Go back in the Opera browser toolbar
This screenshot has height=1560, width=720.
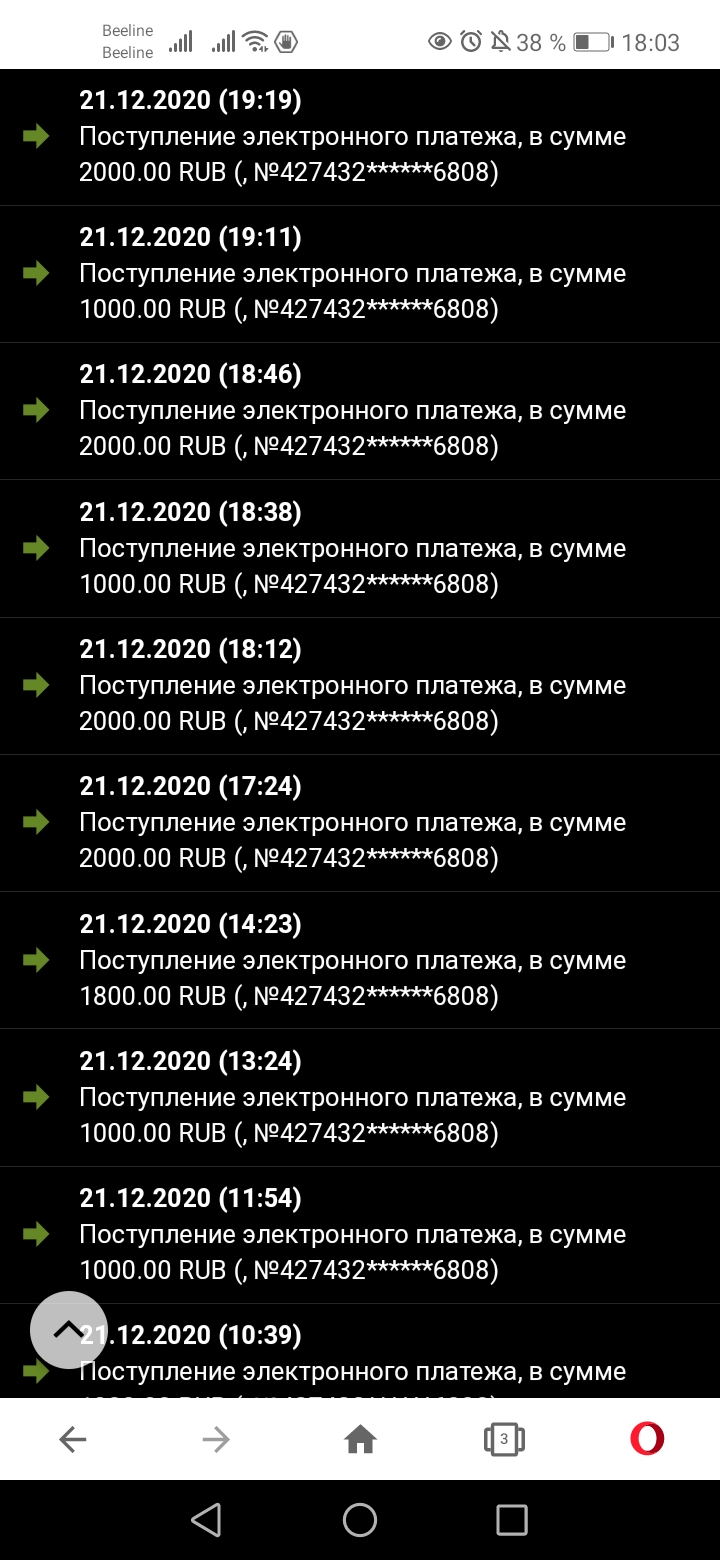pos(73,1439)
